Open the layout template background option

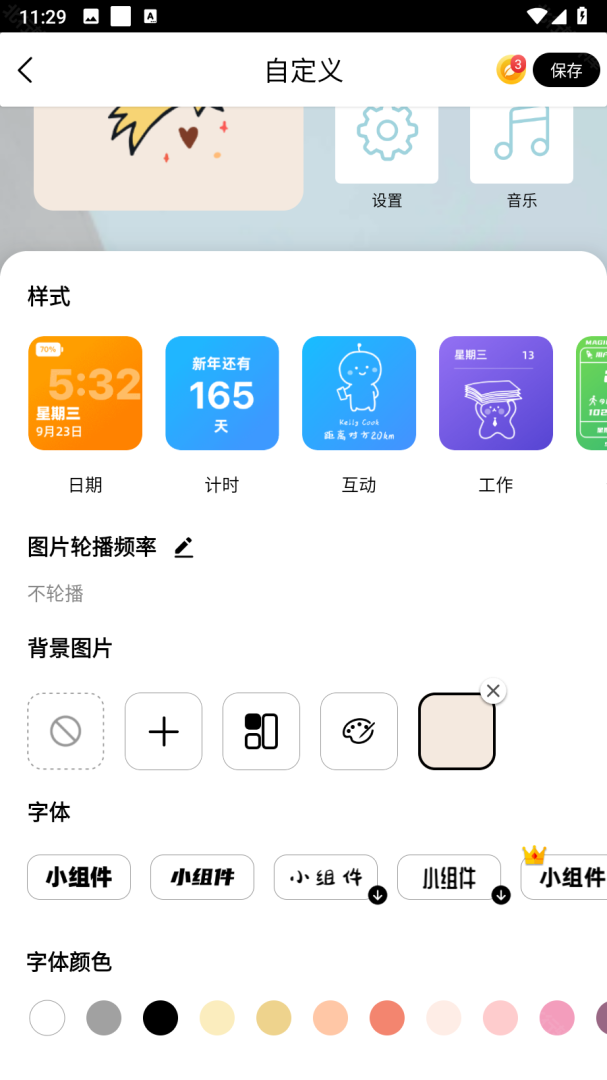(261, 731)
